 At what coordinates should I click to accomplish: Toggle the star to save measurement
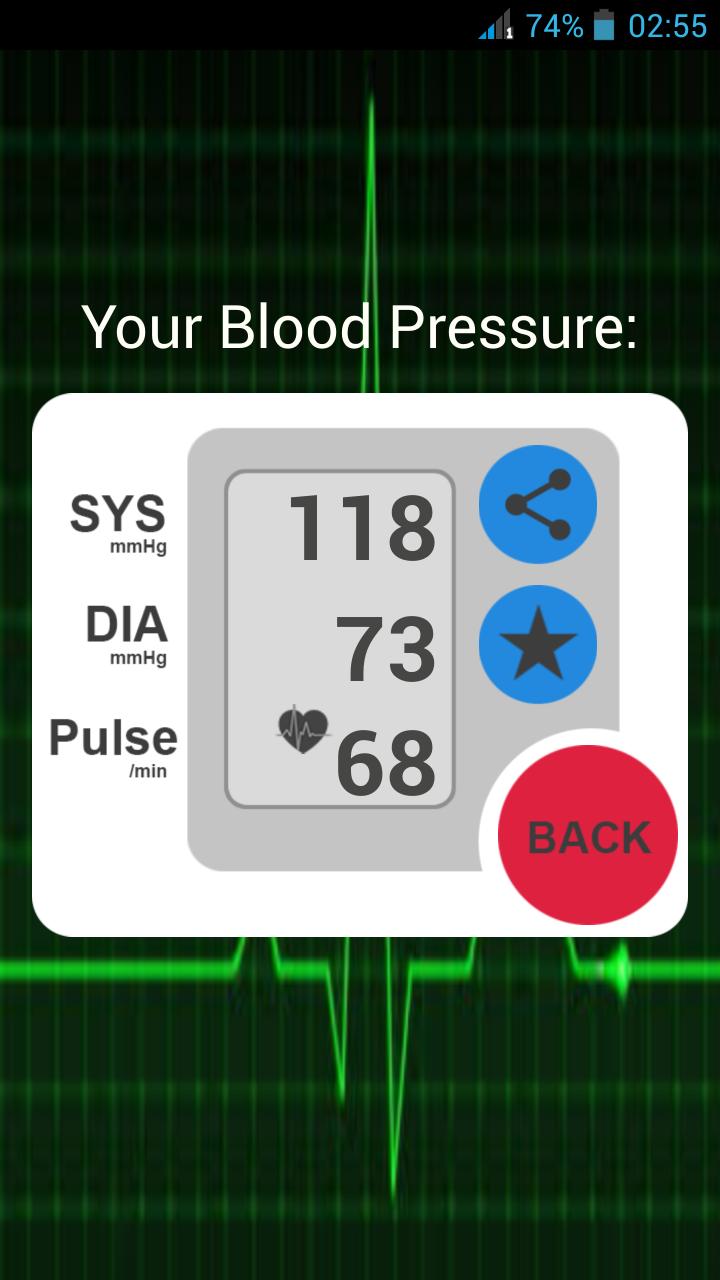[537, 643]
